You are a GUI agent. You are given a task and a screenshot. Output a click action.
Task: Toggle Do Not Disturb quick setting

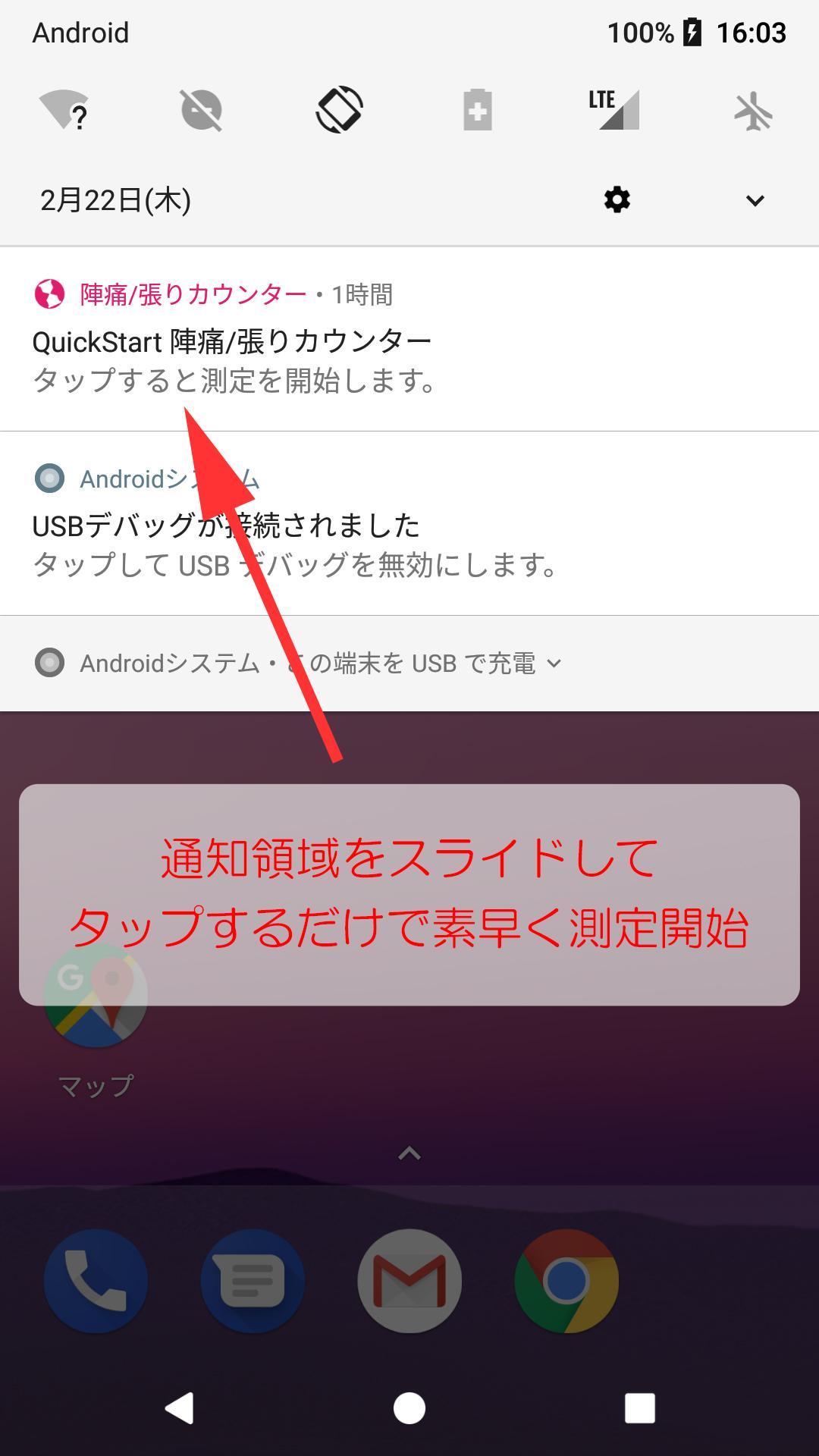(202, 111)
